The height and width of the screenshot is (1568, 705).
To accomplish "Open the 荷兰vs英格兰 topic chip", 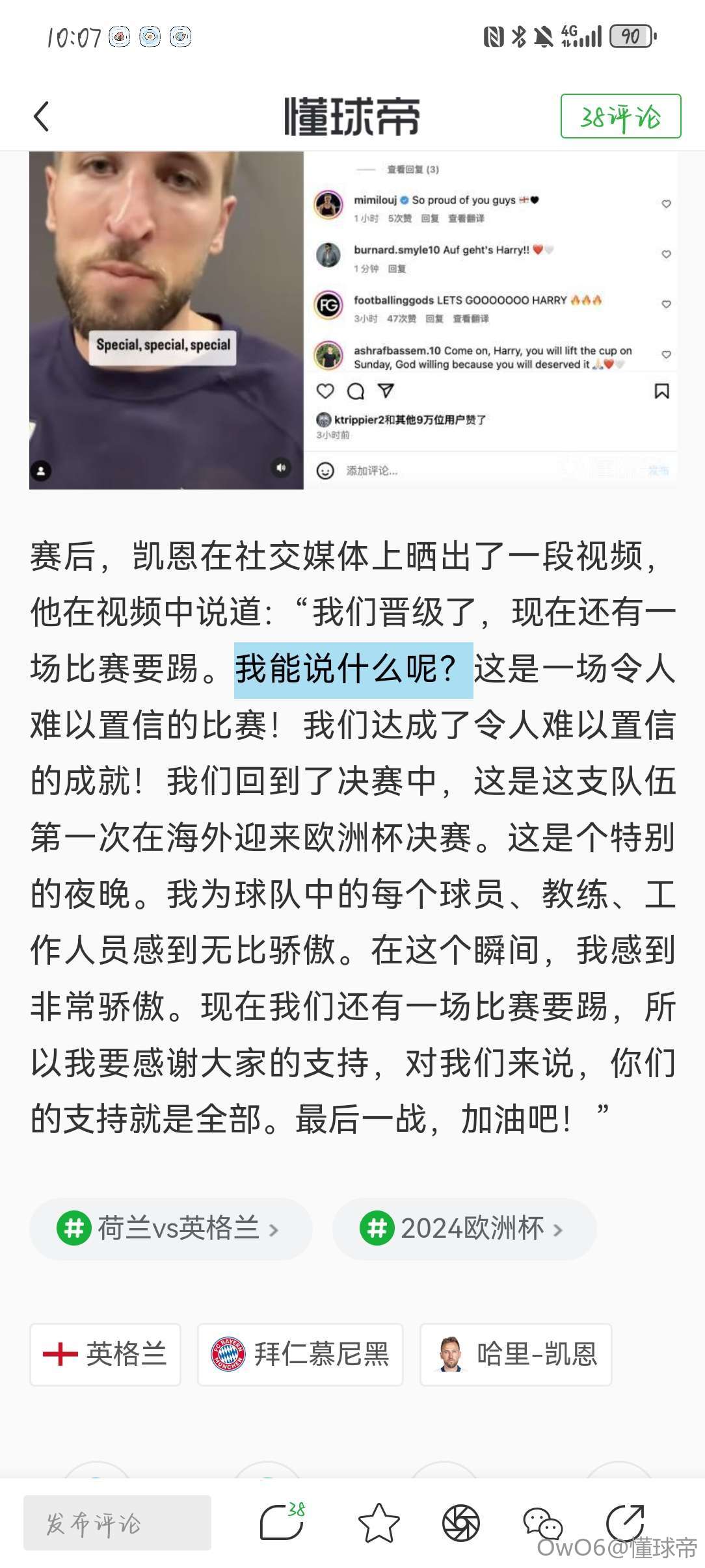I will pyautogui.click(x=170, y=1228).
